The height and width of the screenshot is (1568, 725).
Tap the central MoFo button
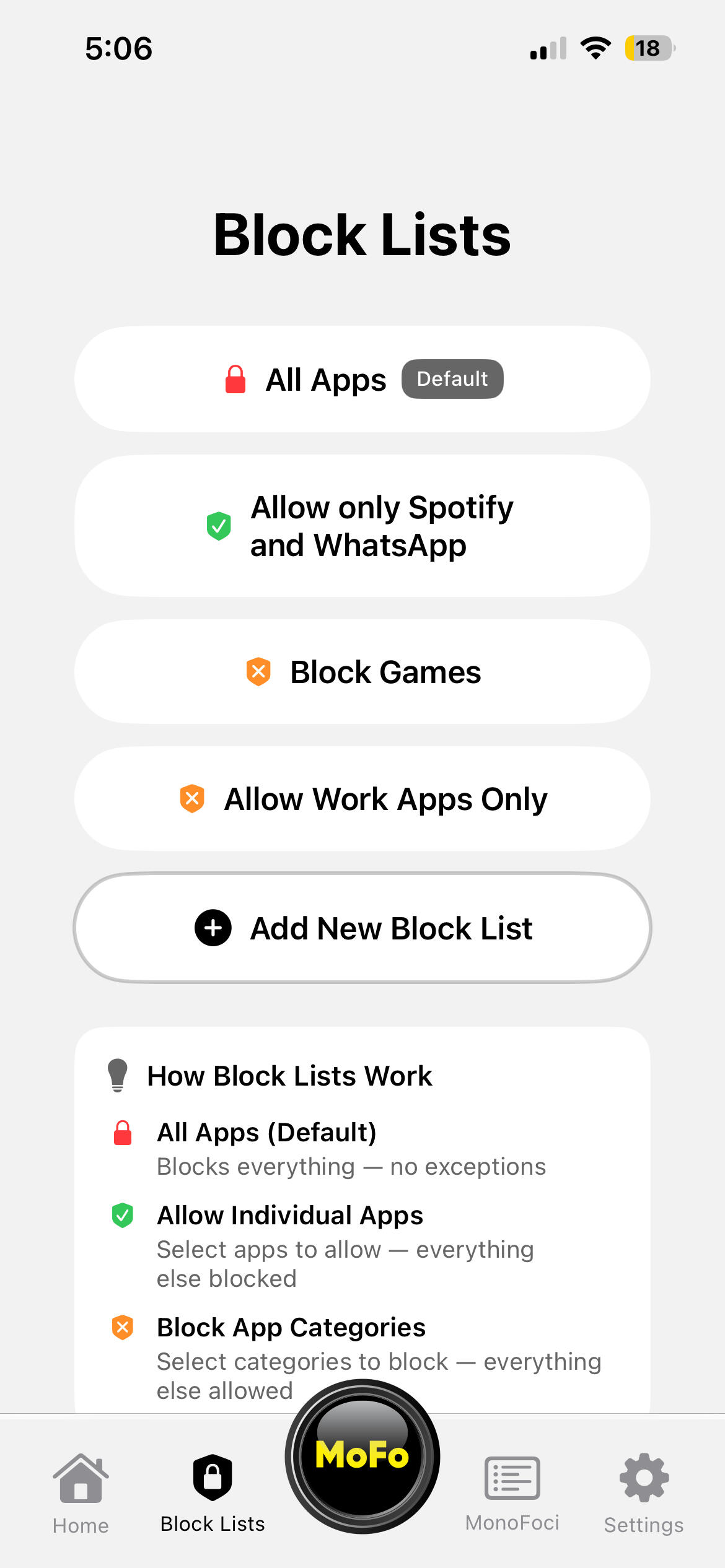tap(362, 1457)
